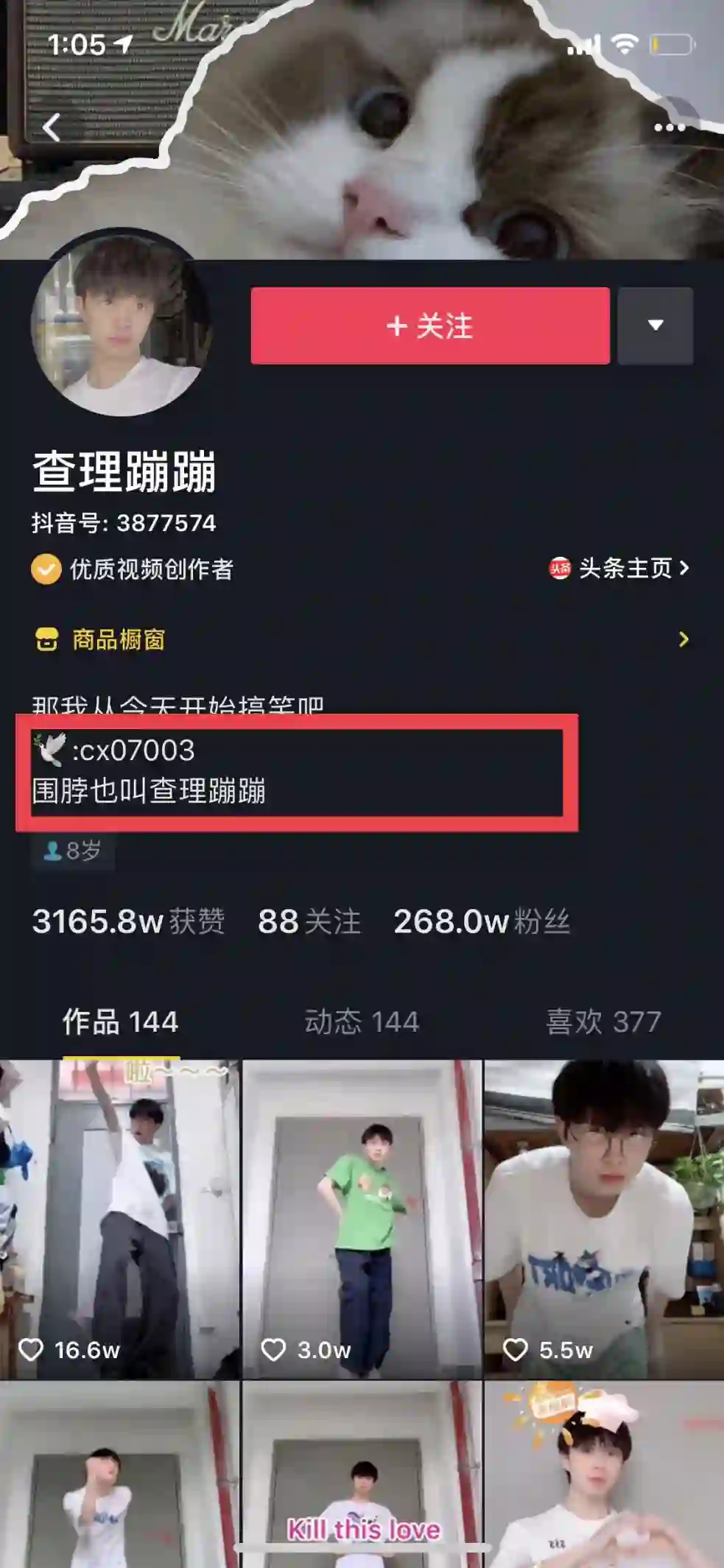Open the video with 16.6w likes

click(x=119, y=1219)
